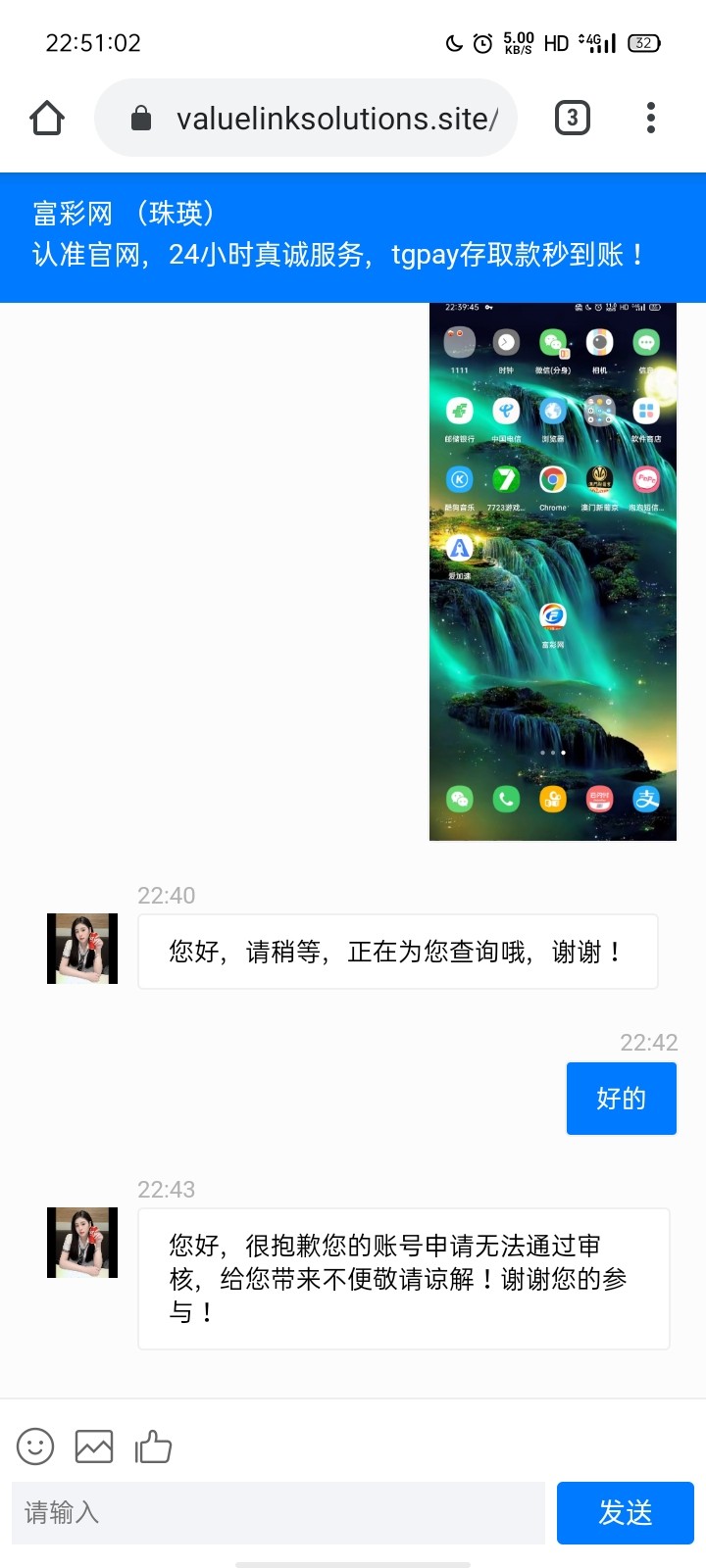Open the browser overflow menu
The height and width of the screenshot is (1568, 706).
point(650,119)
